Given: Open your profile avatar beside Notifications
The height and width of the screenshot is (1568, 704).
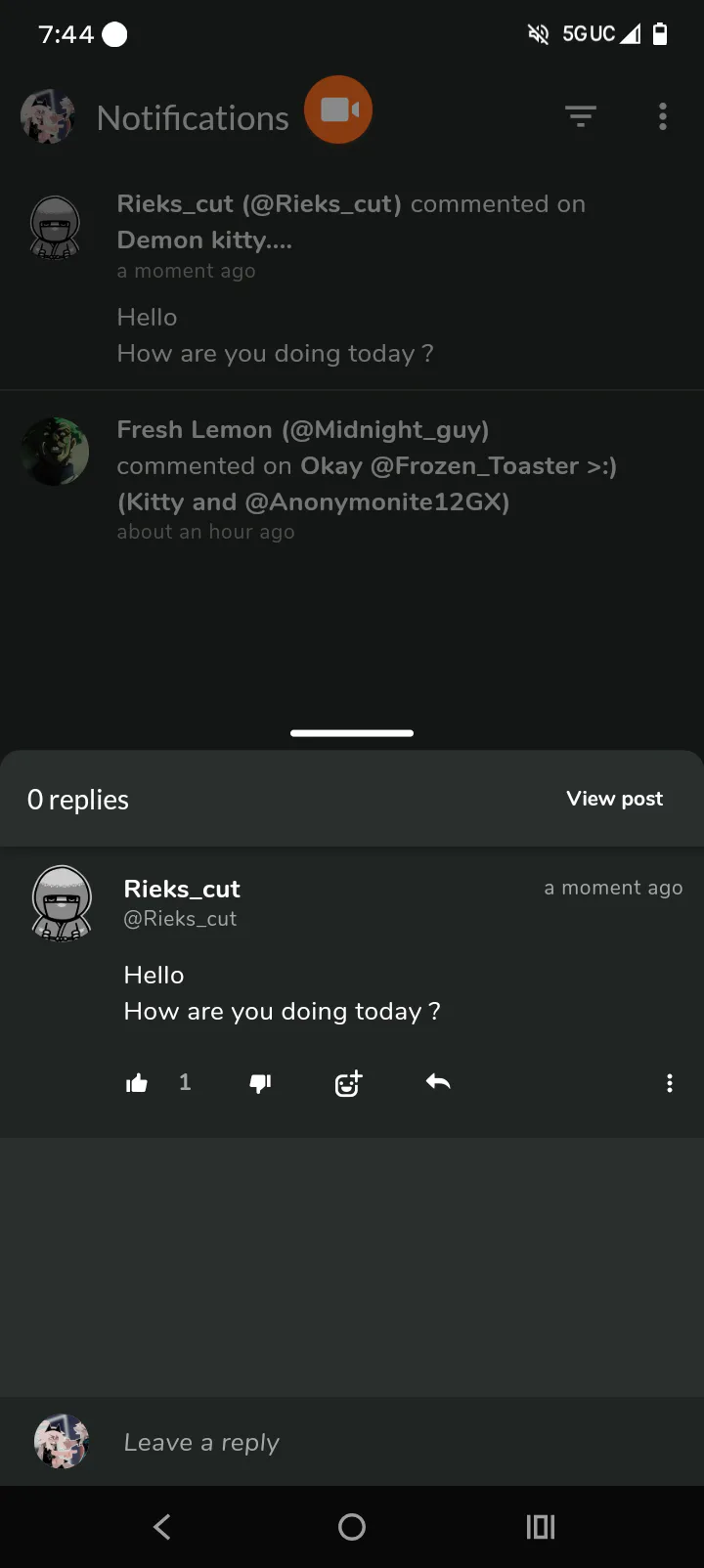Looking at the screenshot, I should point(48,117).
